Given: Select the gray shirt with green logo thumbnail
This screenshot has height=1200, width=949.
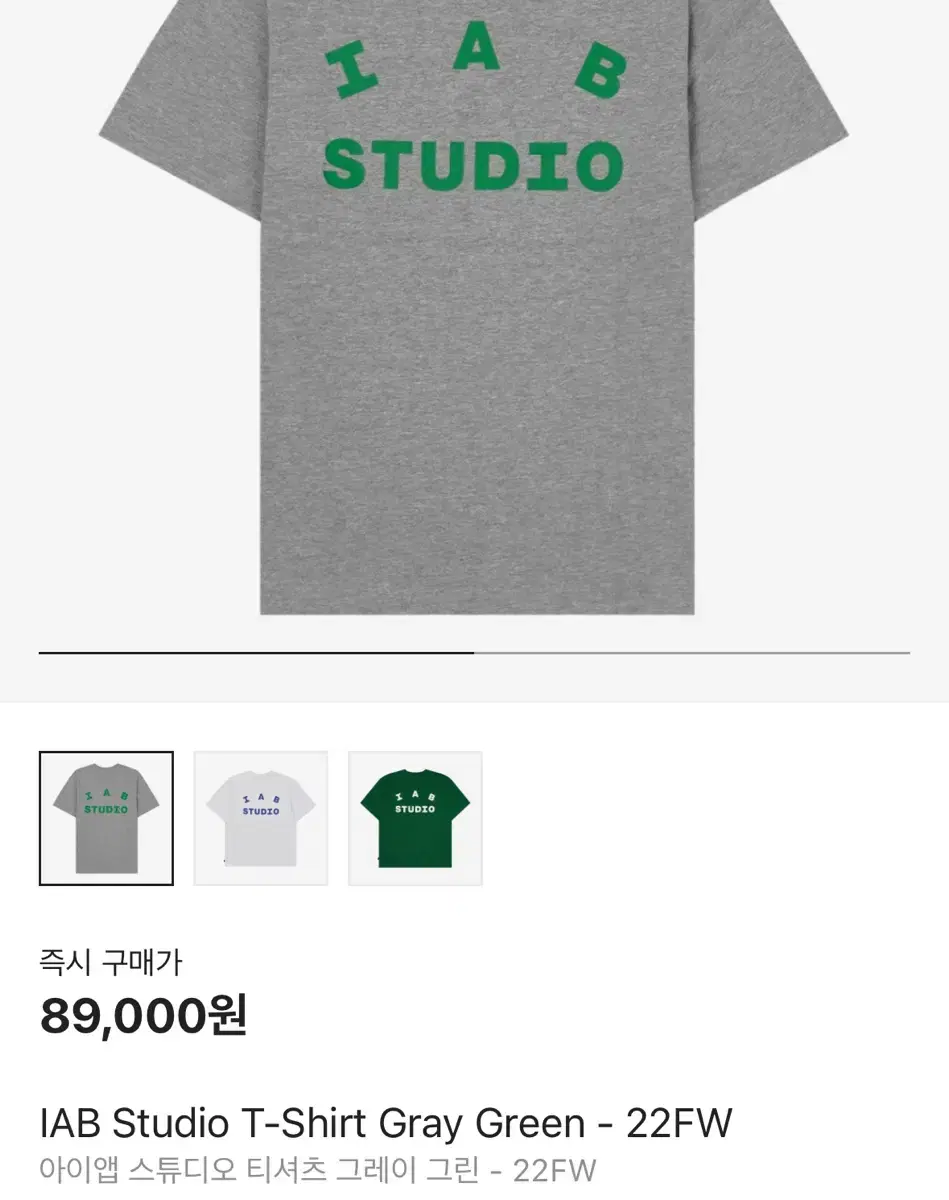Looking at the screenshot, I should click(106, 818).
